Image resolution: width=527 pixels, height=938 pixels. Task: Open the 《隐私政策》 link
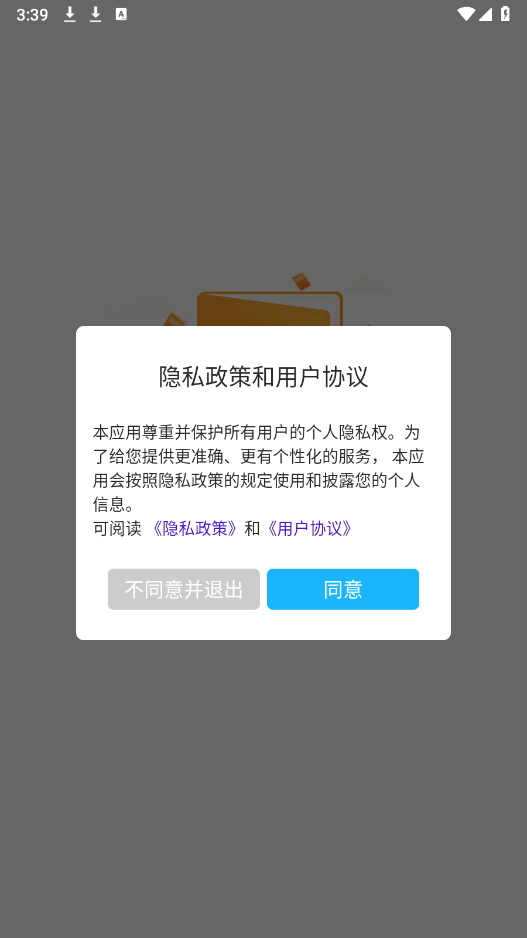point(194,528)
